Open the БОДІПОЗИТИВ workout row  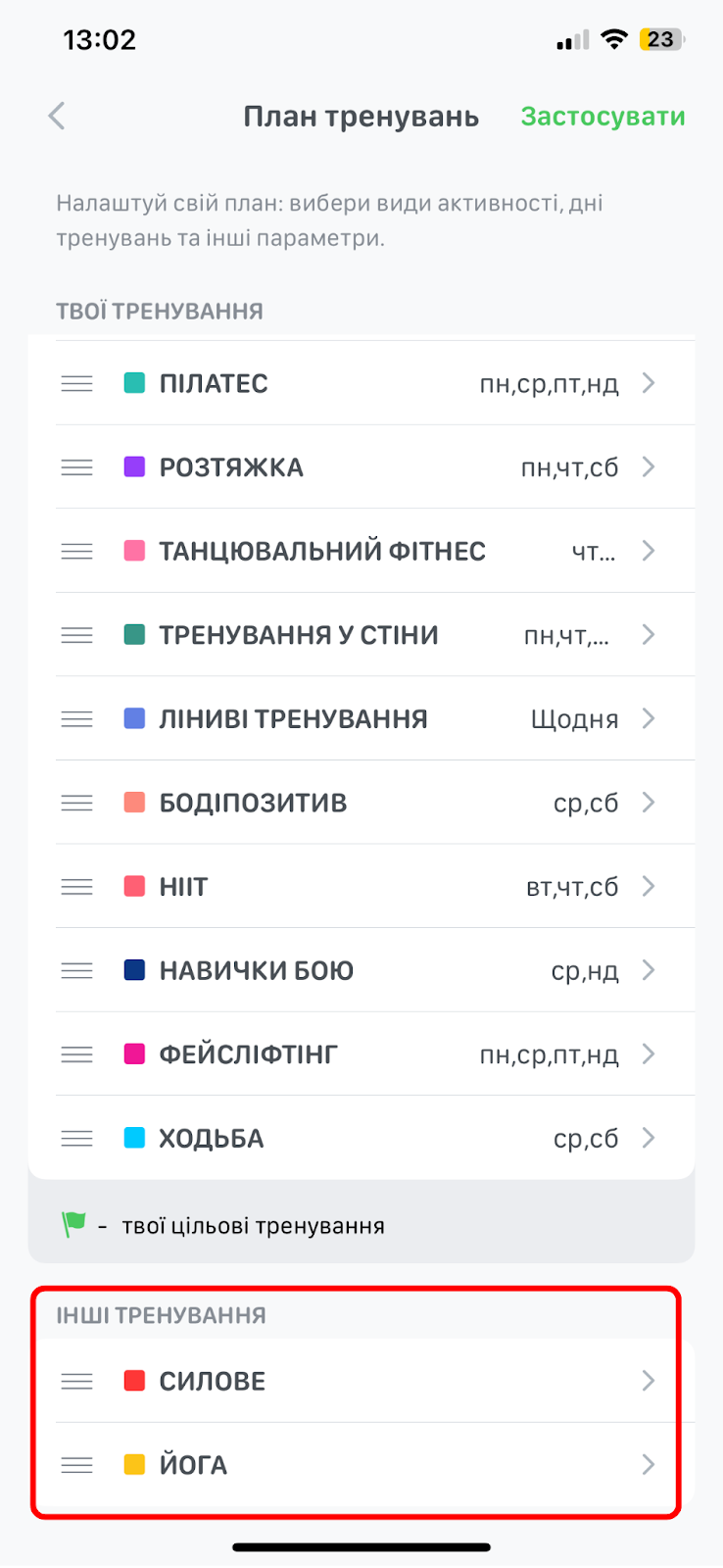pyautogui.click(x=361, y=803)
